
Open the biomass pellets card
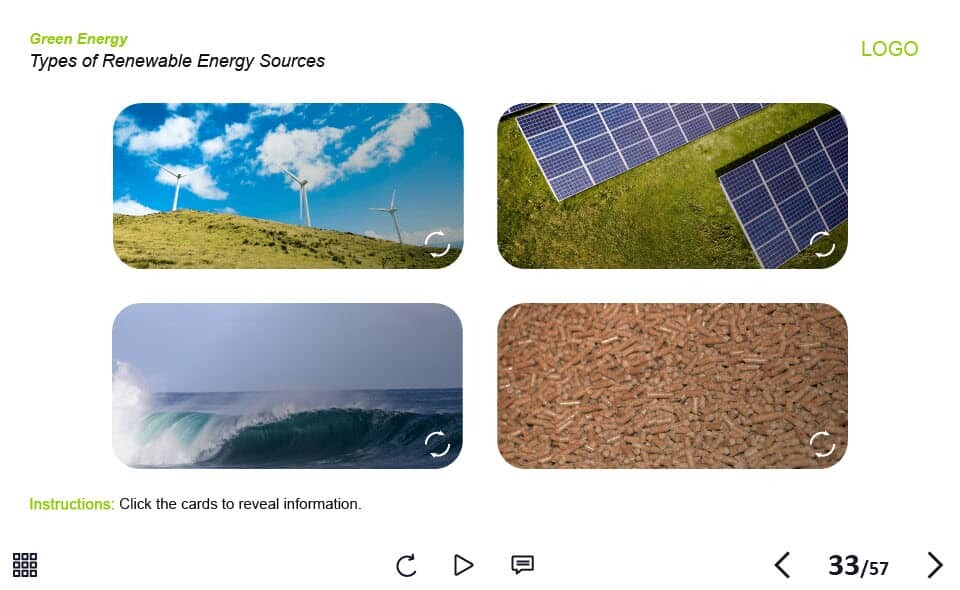pos(672,385)
